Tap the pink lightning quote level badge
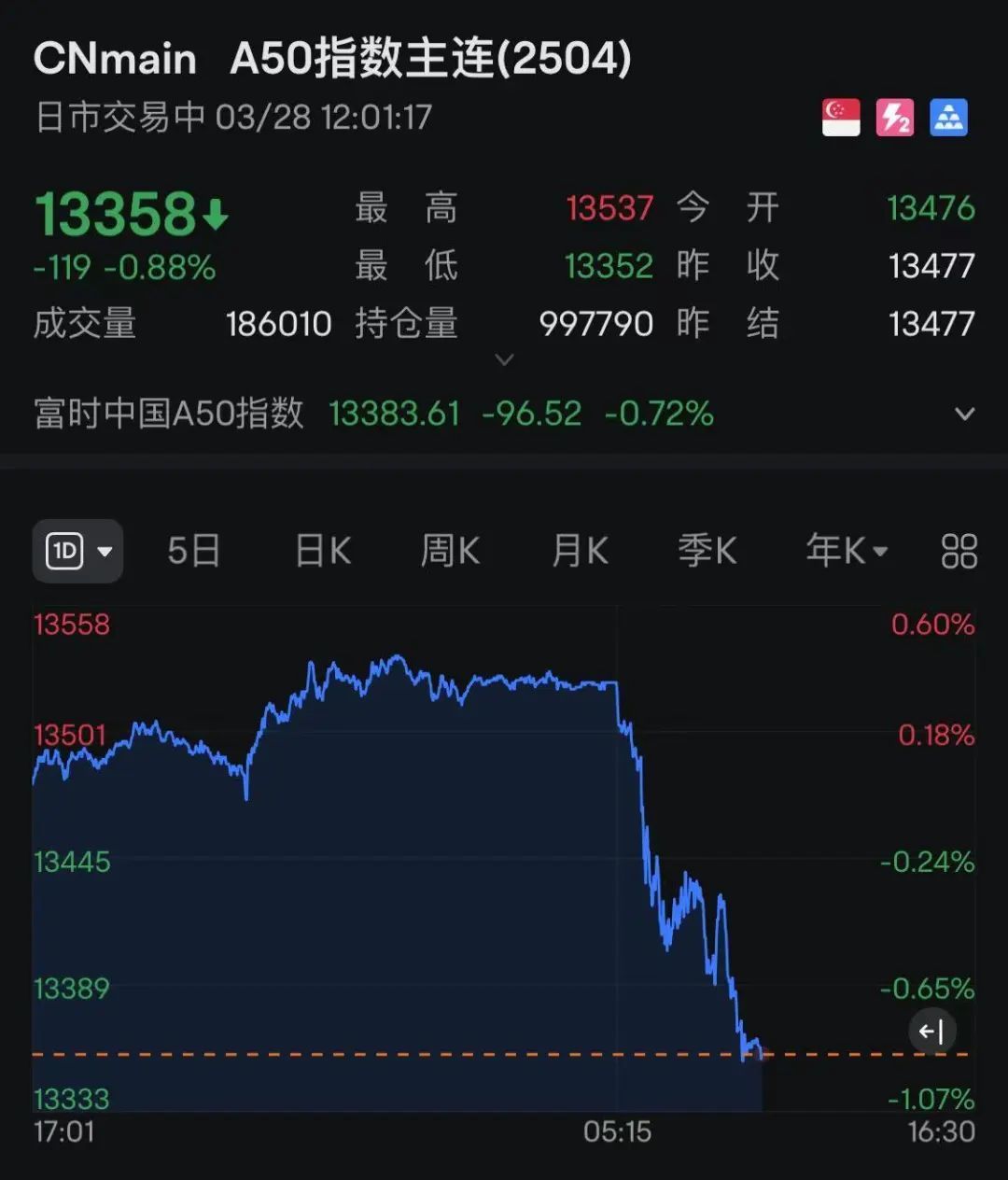The width and height of the screenshot is (1008, 1180). [894, 119]
